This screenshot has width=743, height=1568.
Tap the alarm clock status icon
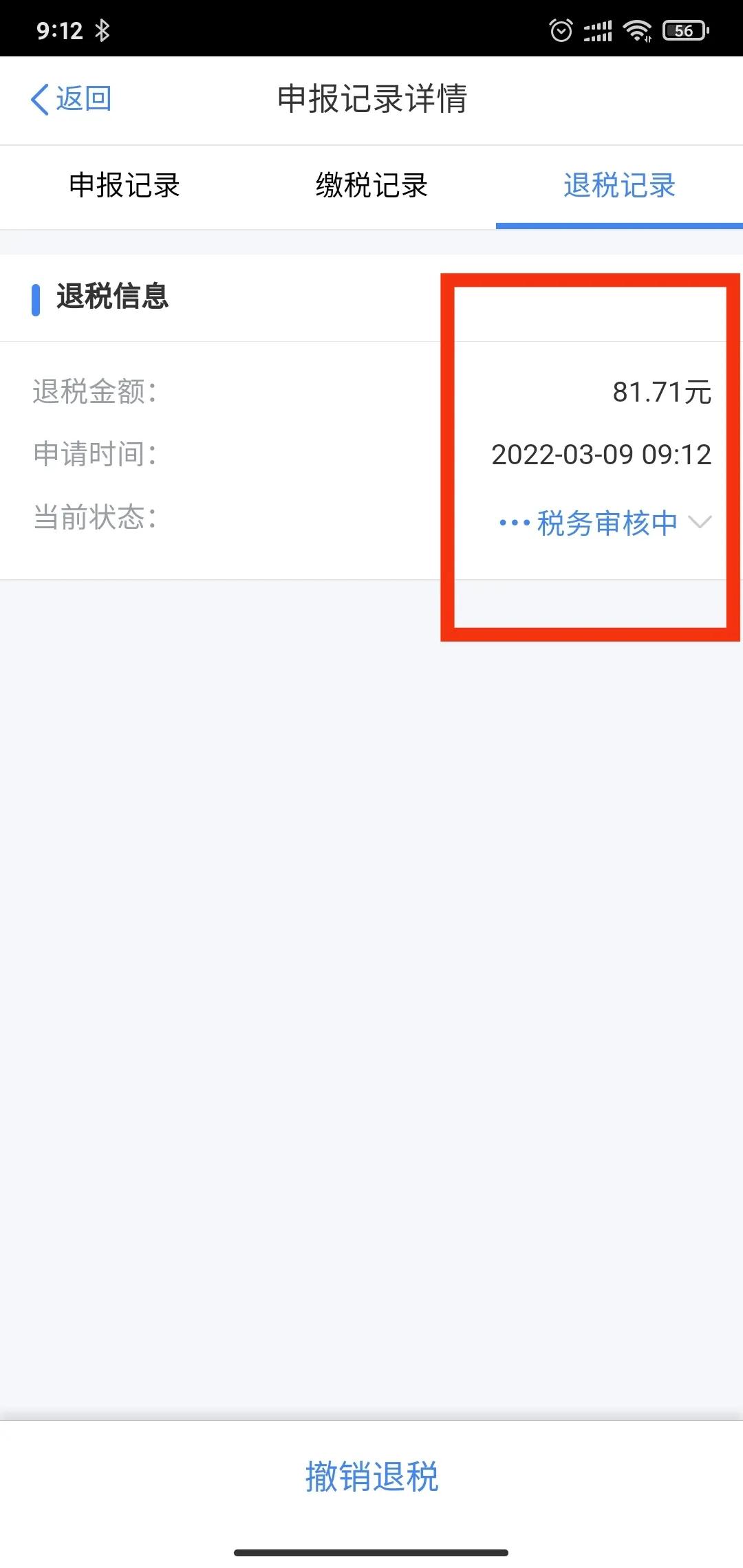coord(559,30)
